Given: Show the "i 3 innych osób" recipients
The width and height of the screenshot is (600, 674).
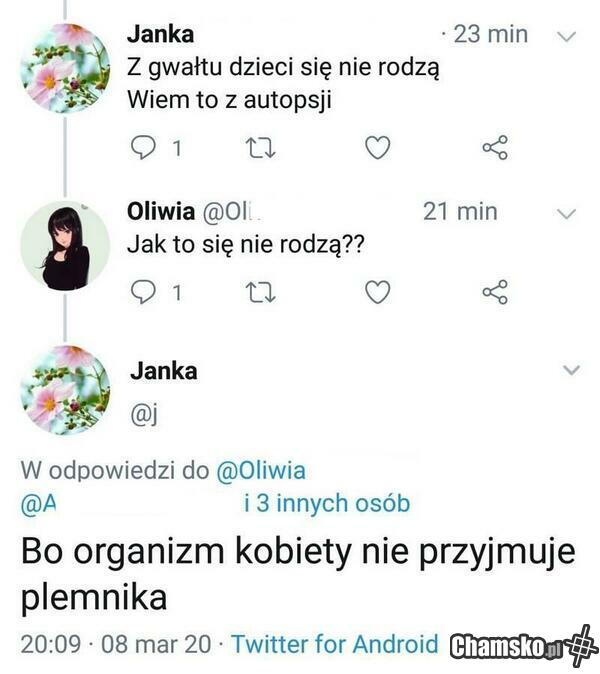Looking at the screenshot, I should pyautogui.click(x=326, y=504).
